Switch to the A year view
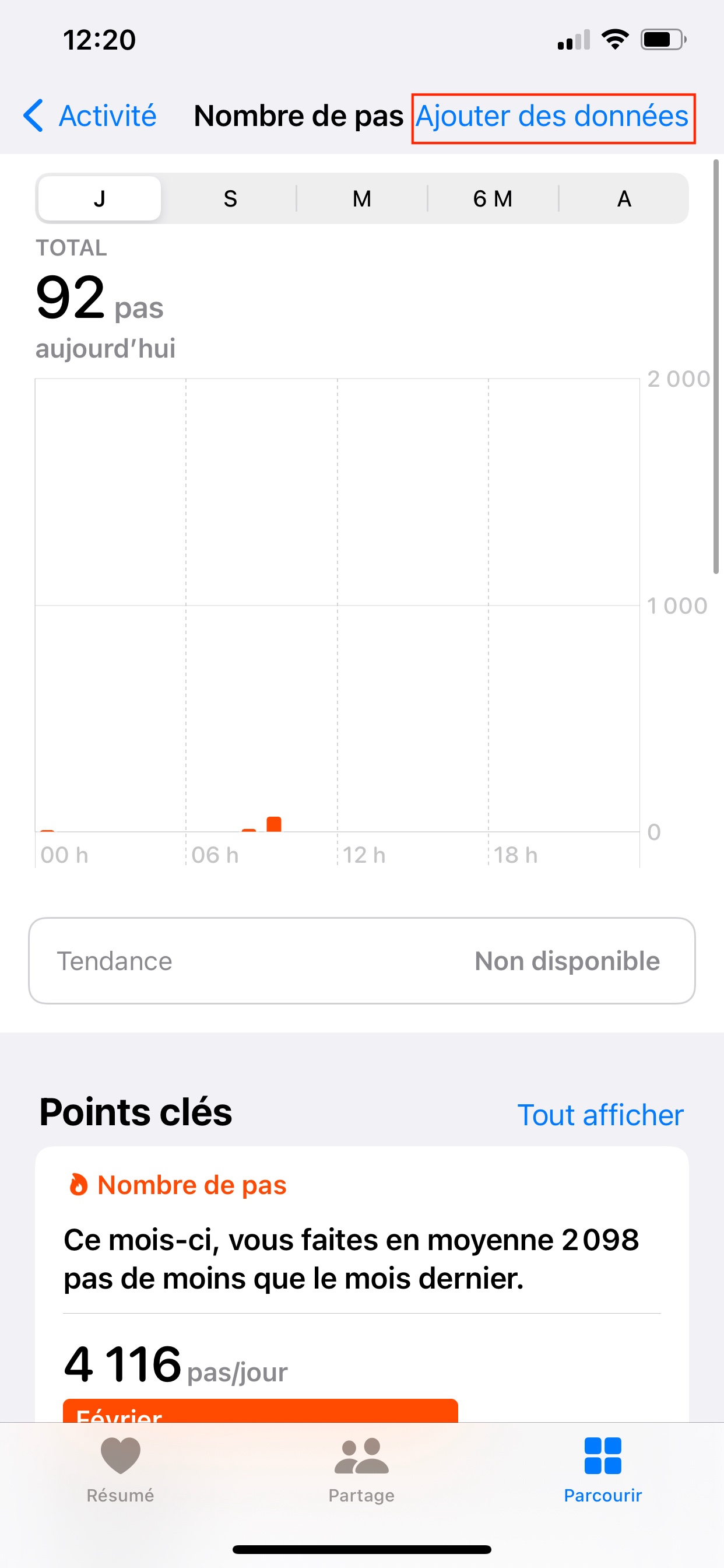Viewport: 724px width, 1568px height. pyautogui.click(x=624, y=198)
